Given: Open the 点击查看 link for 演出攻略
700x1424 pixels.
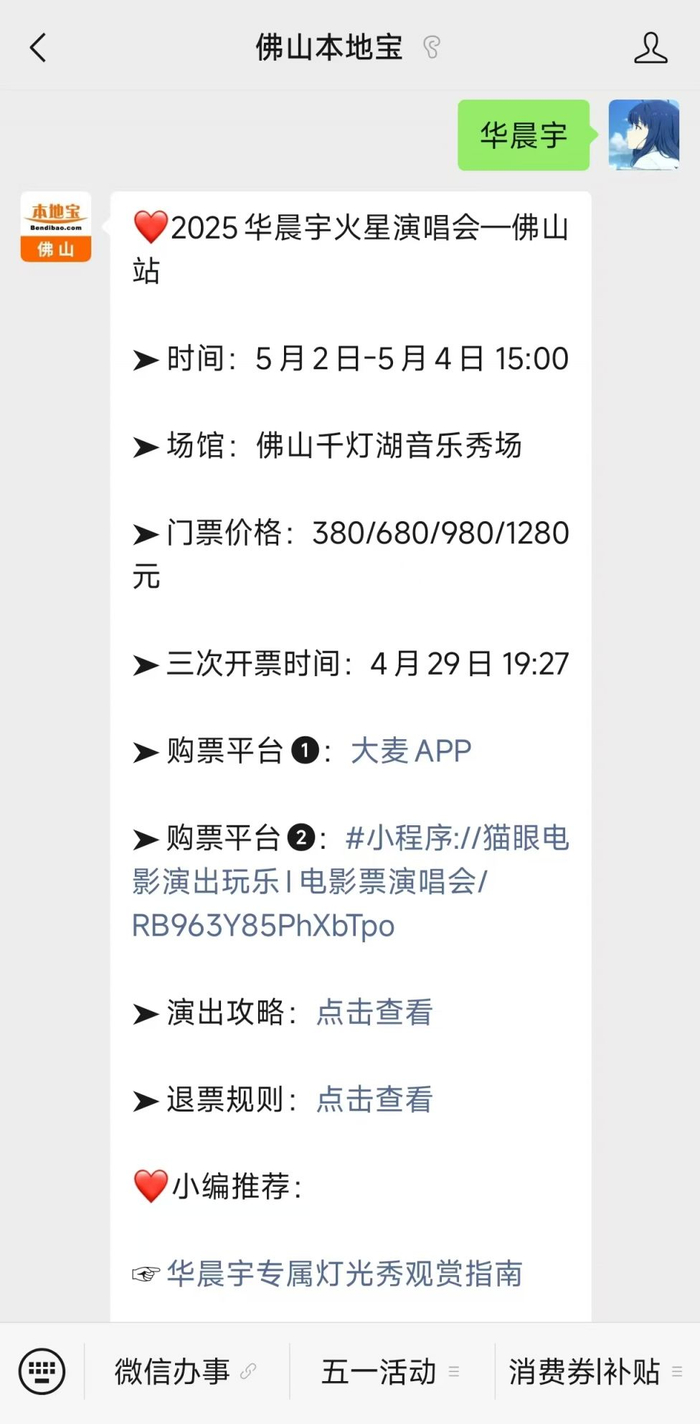Looking at the screenshot, I should tap(375, 1012).
